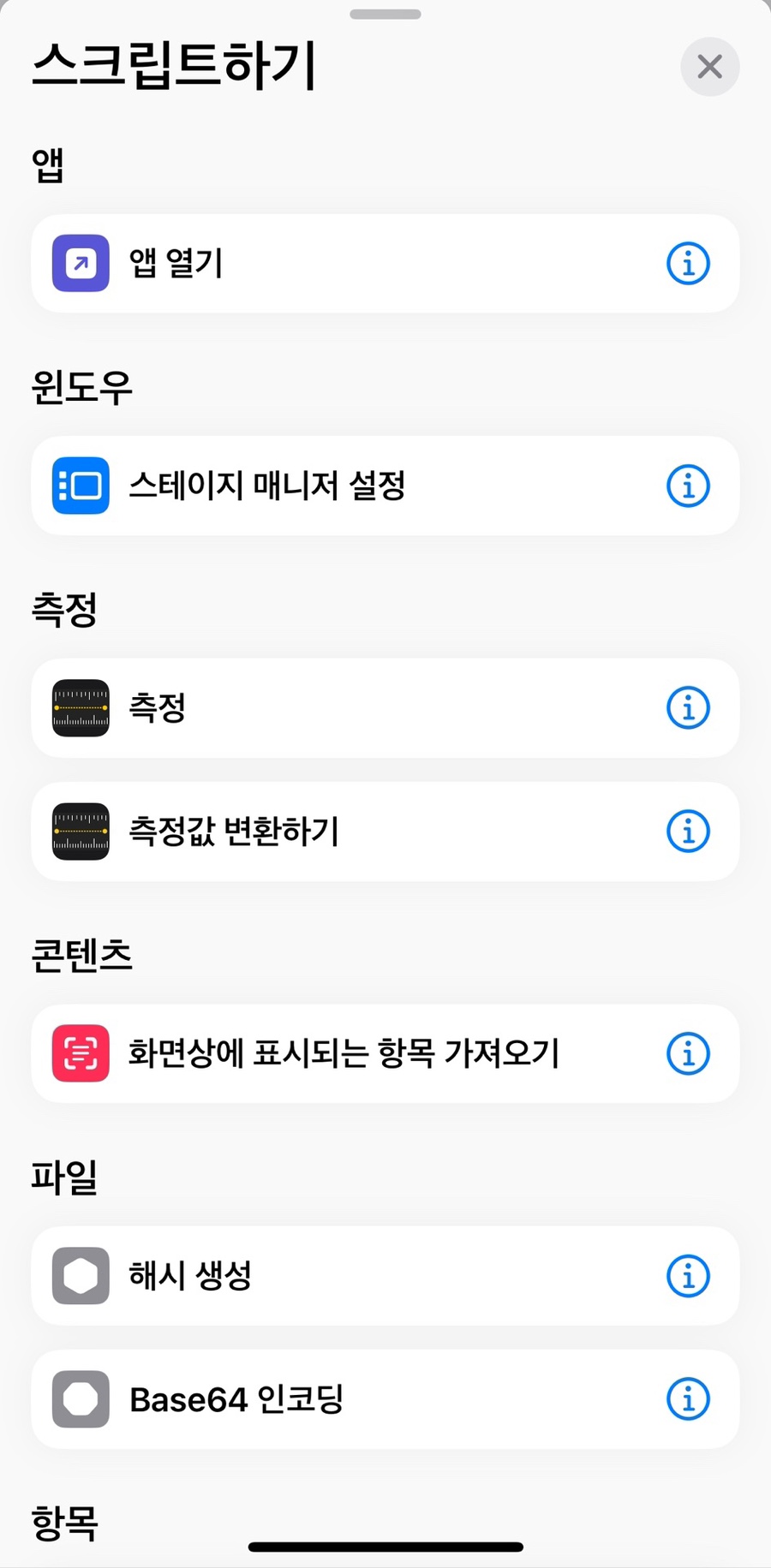This screenshot has width=771, height=1568.
Task: Show info for 앱 열기
Action: point(688,264)
